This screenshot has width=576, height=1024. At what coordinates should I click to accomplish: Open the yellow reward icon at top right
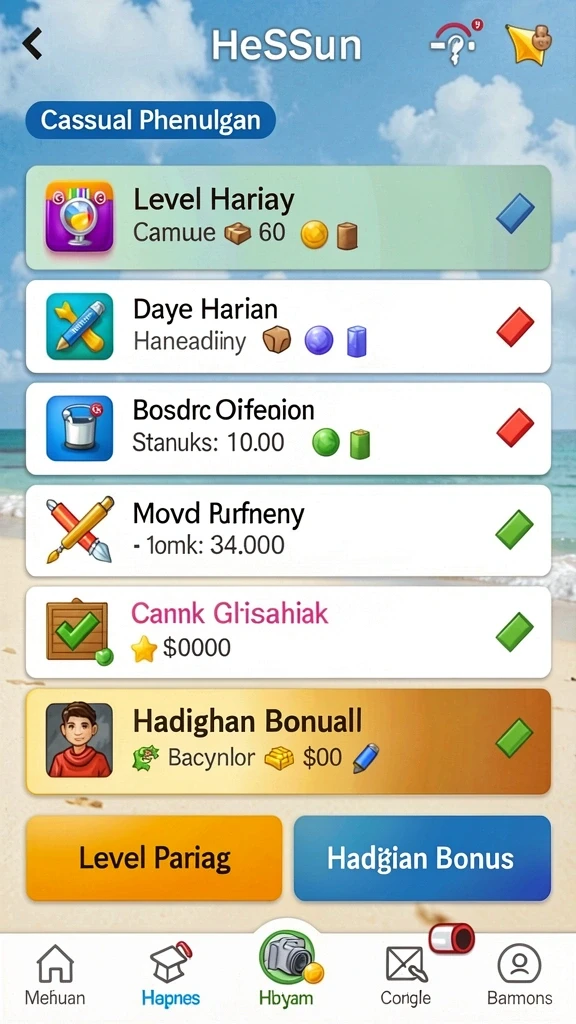click(528, 42)
